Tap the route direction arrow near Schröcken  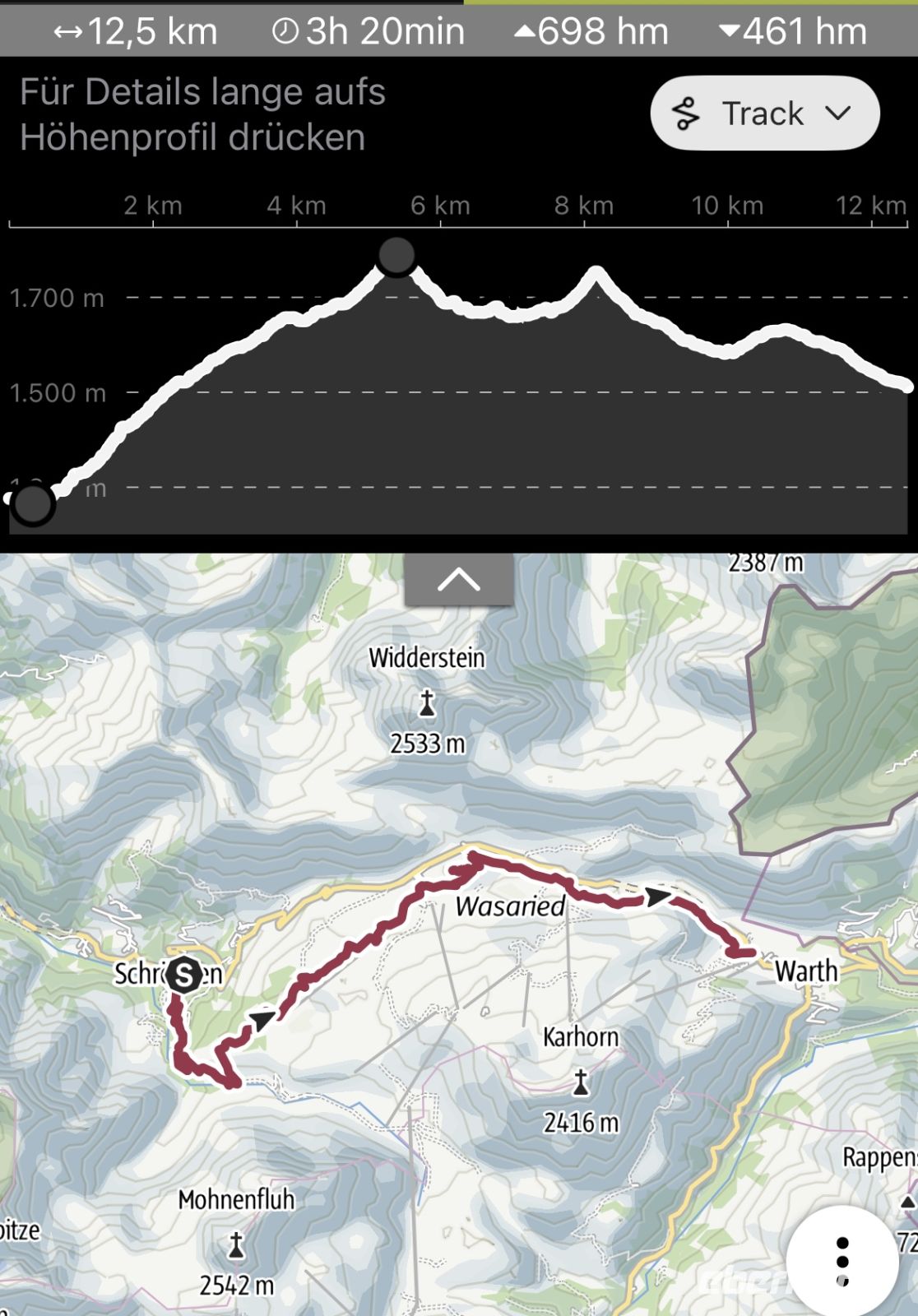pos(262,1018)
